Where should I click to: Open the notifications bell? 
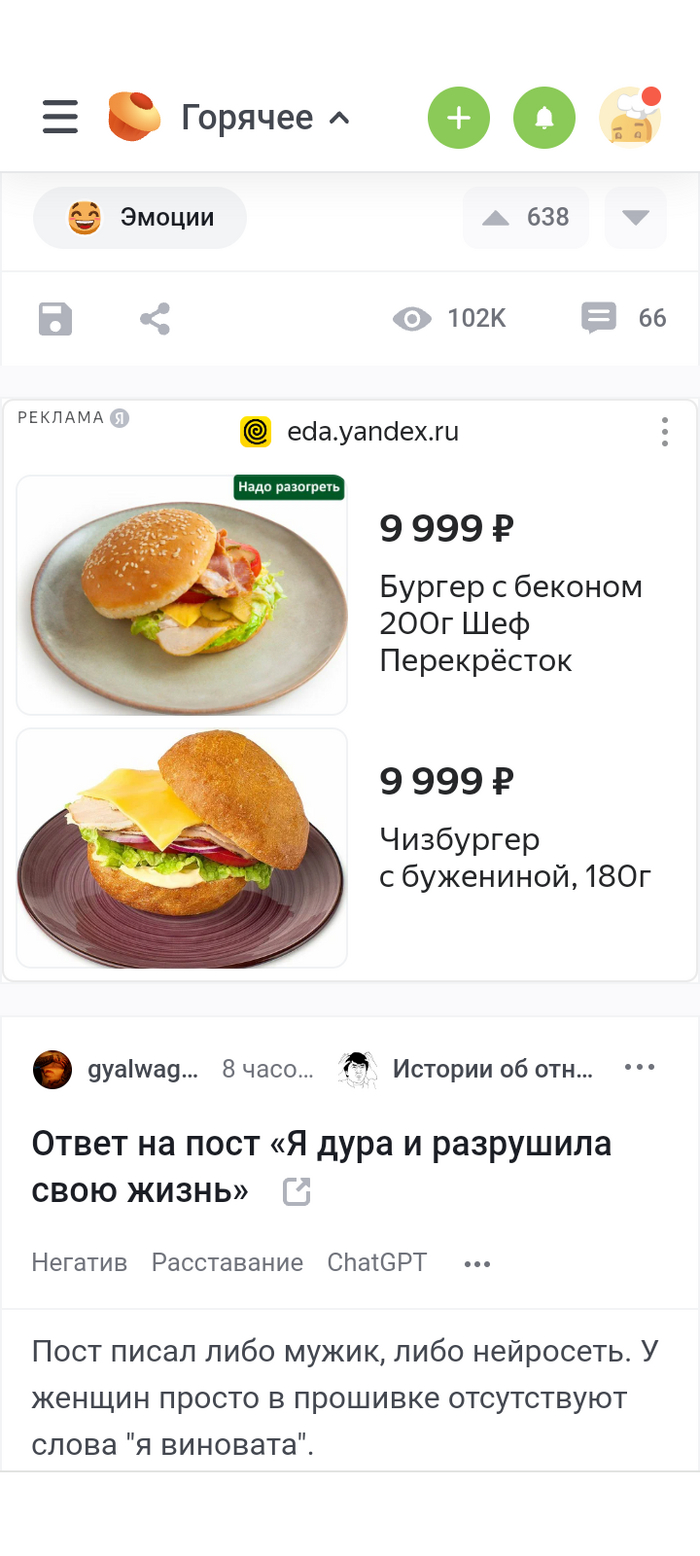click(x=544, y=118)
